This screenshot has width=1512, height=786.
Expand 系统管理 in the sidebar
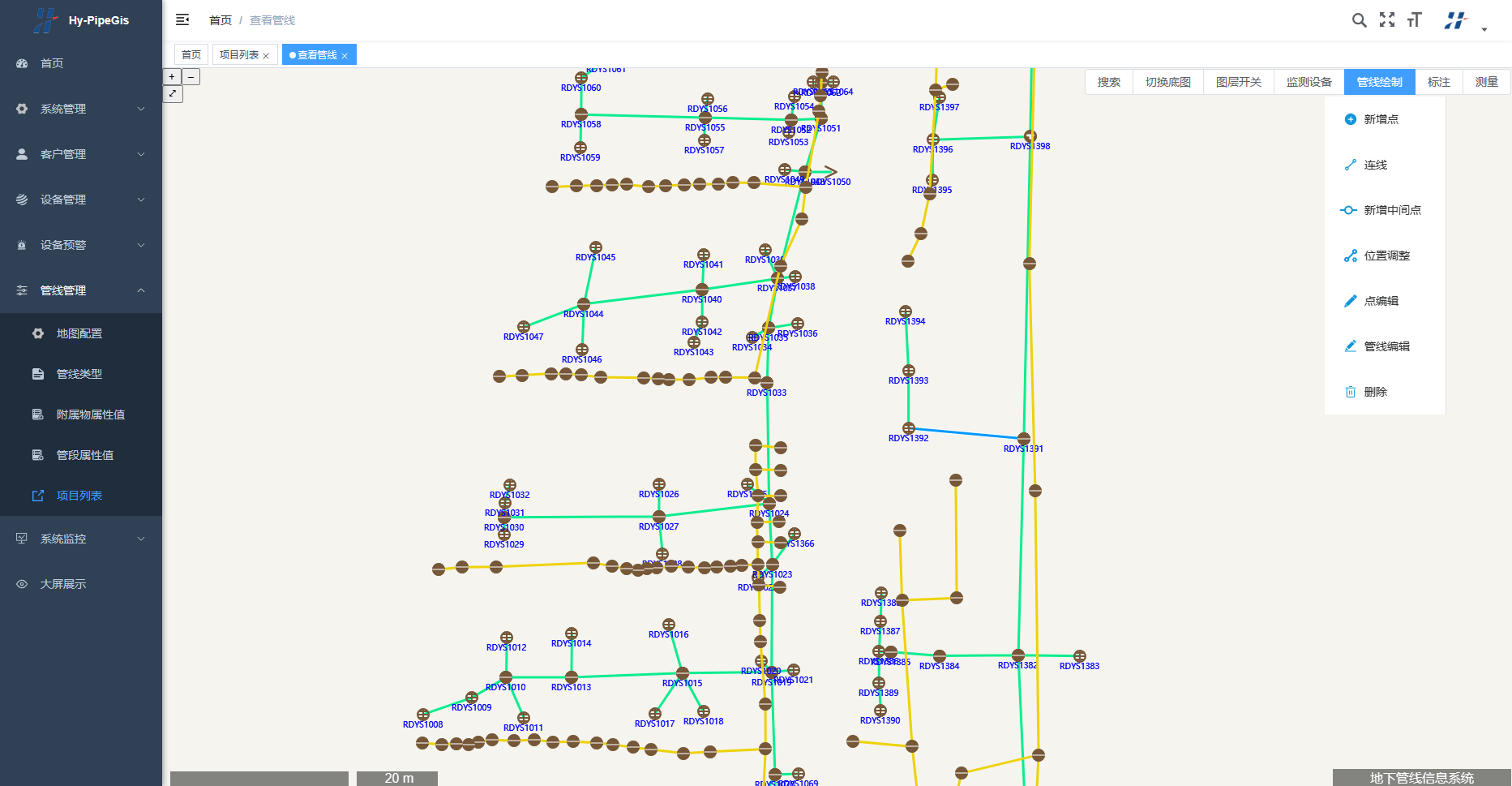(81, 109)
